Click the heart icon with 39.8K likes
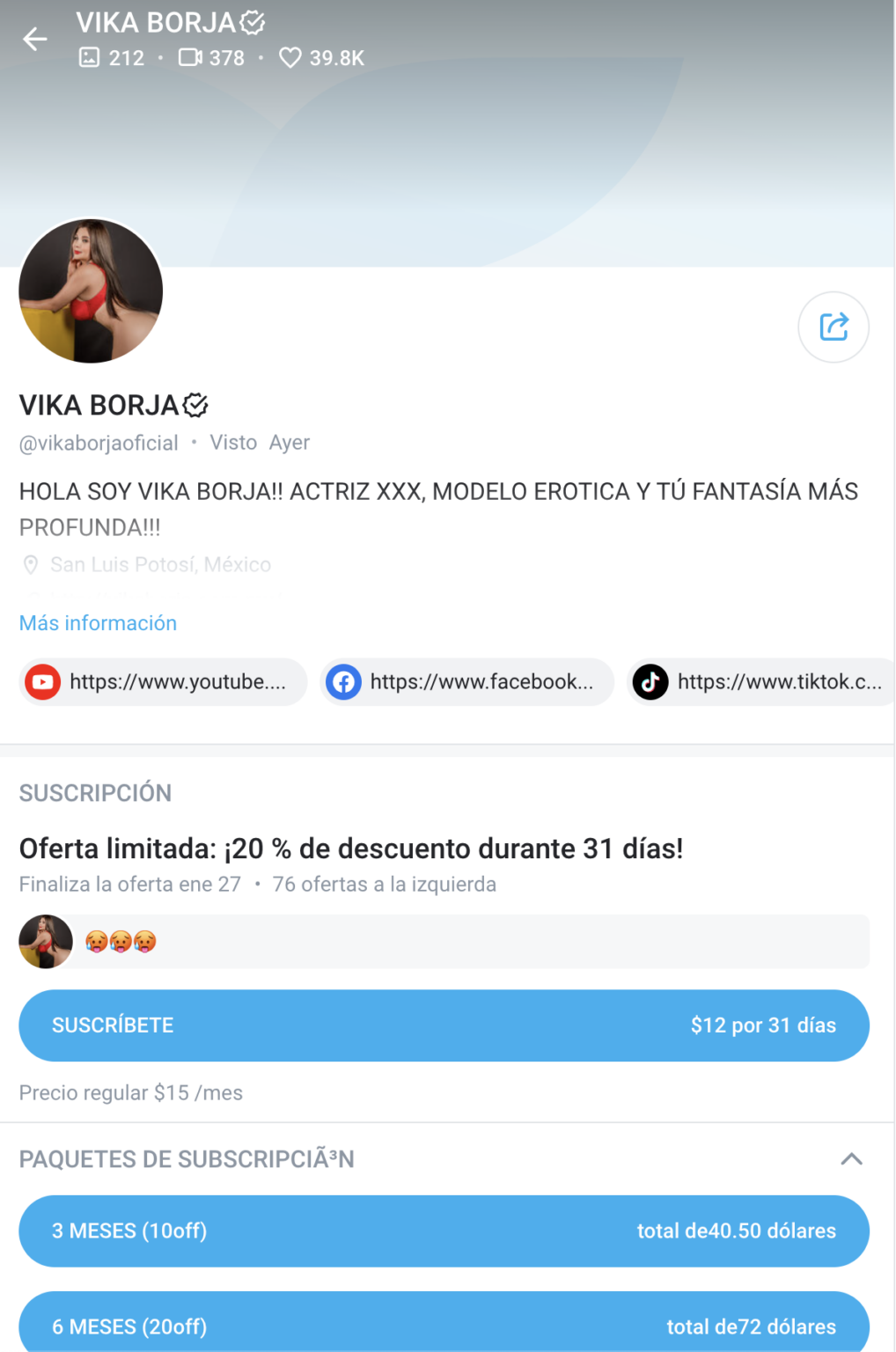Screen dimensions: 896x1352 click(x=290, y=58)
